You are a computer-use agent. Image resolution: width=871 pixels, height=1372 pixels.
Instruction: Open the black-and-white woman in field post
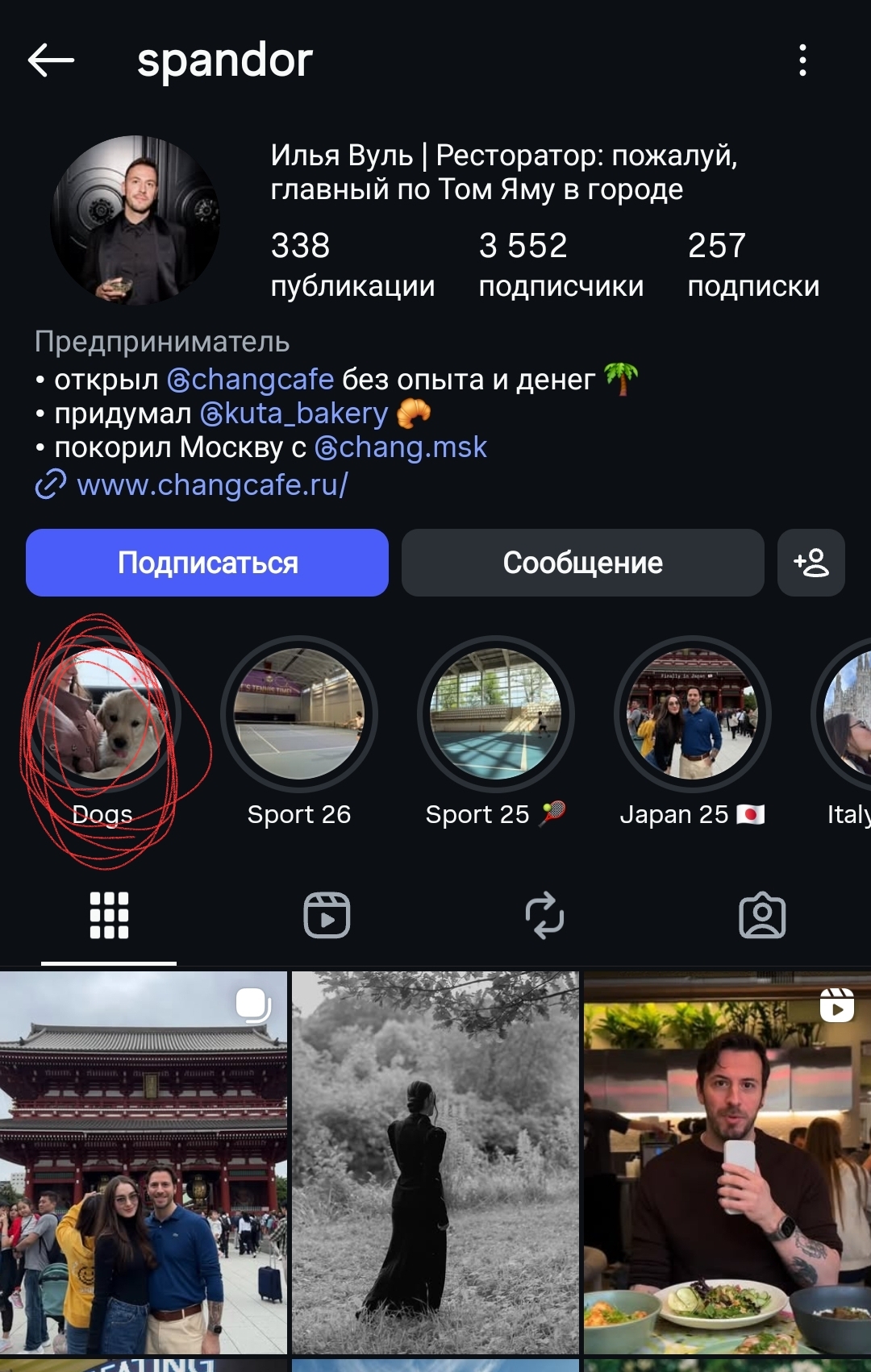coord(435,1162)
